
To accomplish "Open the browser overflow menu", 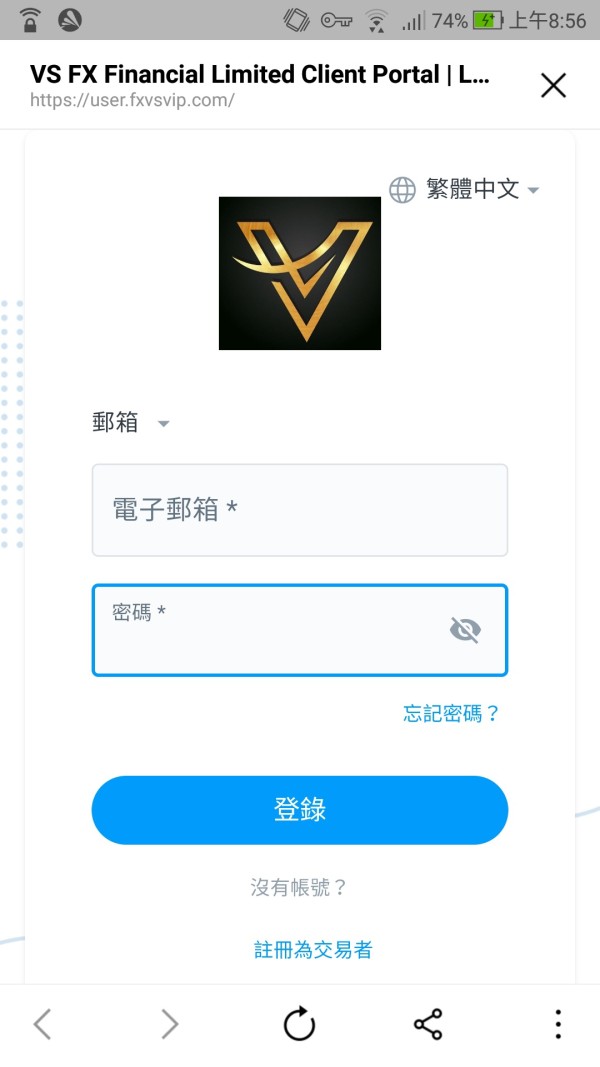I will (x=558, y=1024).
